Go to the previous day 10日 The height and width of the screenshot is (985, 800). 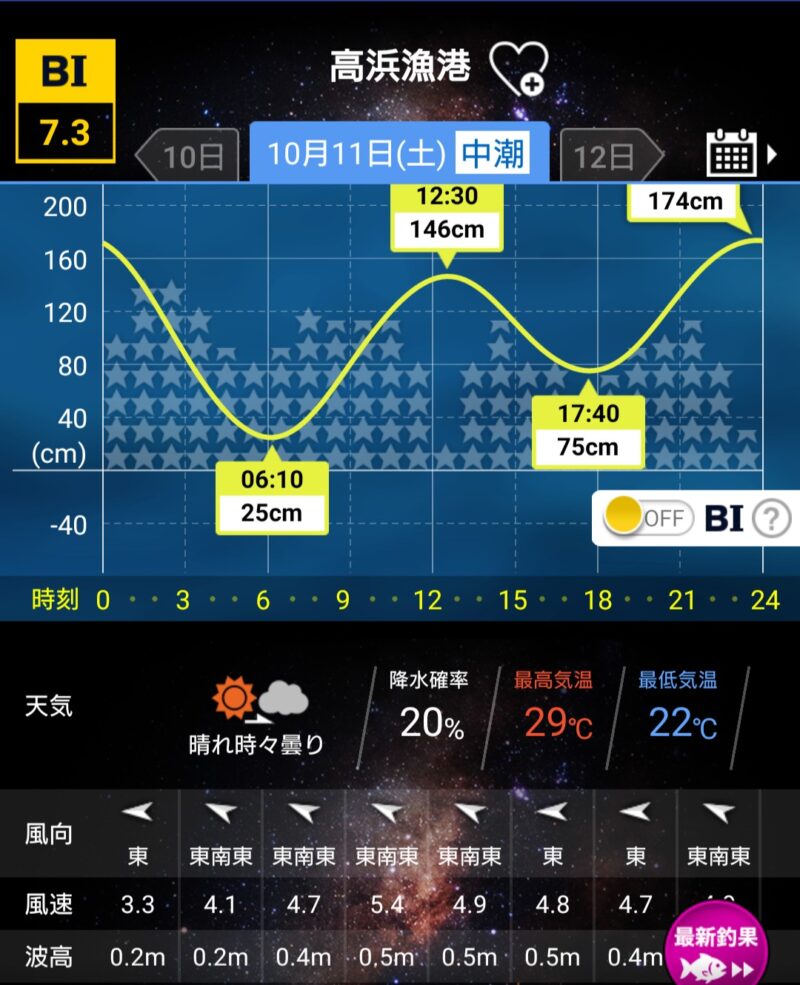(x=187, y=156)
